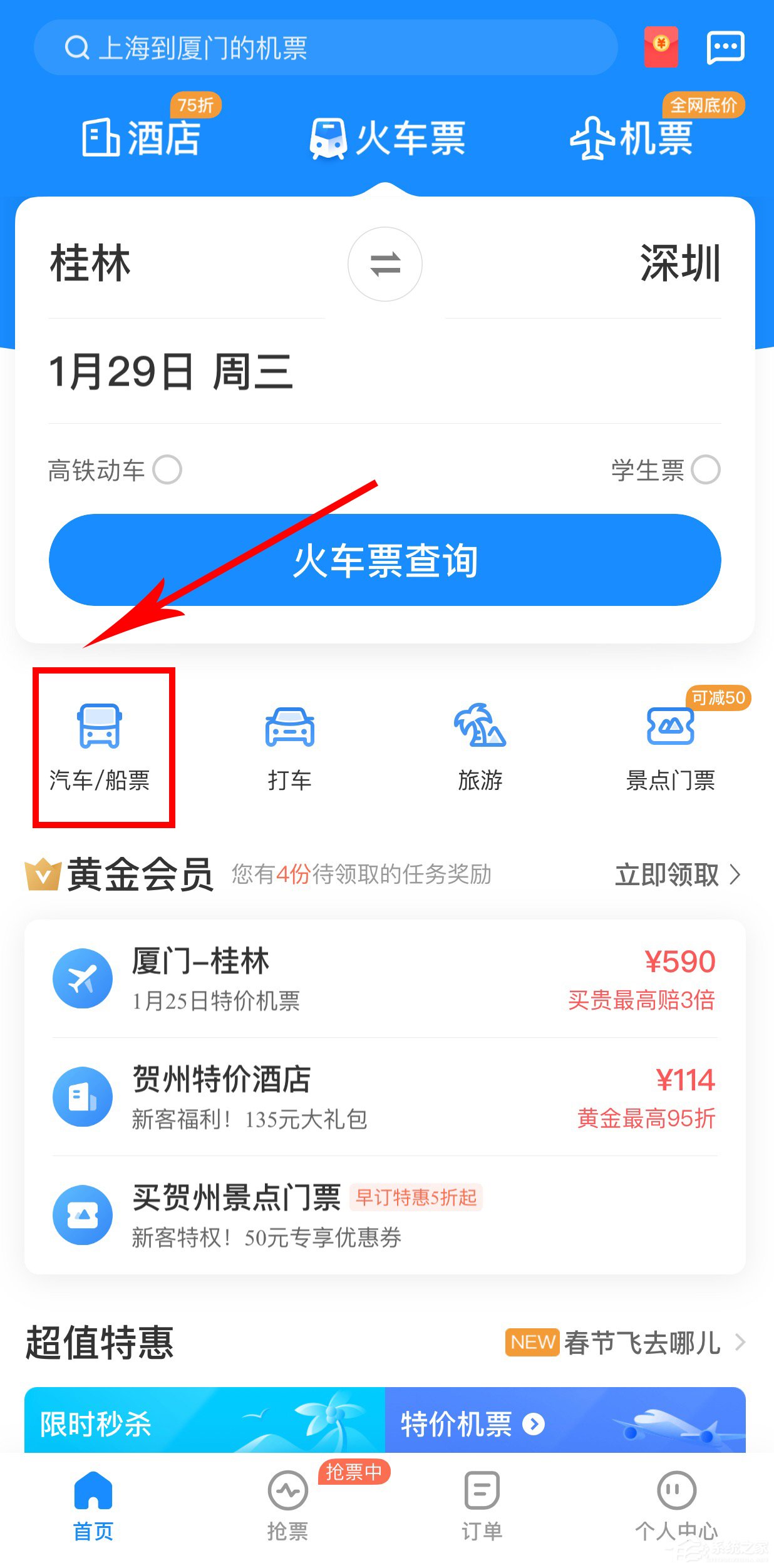Image resolution: width=774 pixels, height=1568 pixels.
Task: Open the messages icon
Action: coord(725,48)
